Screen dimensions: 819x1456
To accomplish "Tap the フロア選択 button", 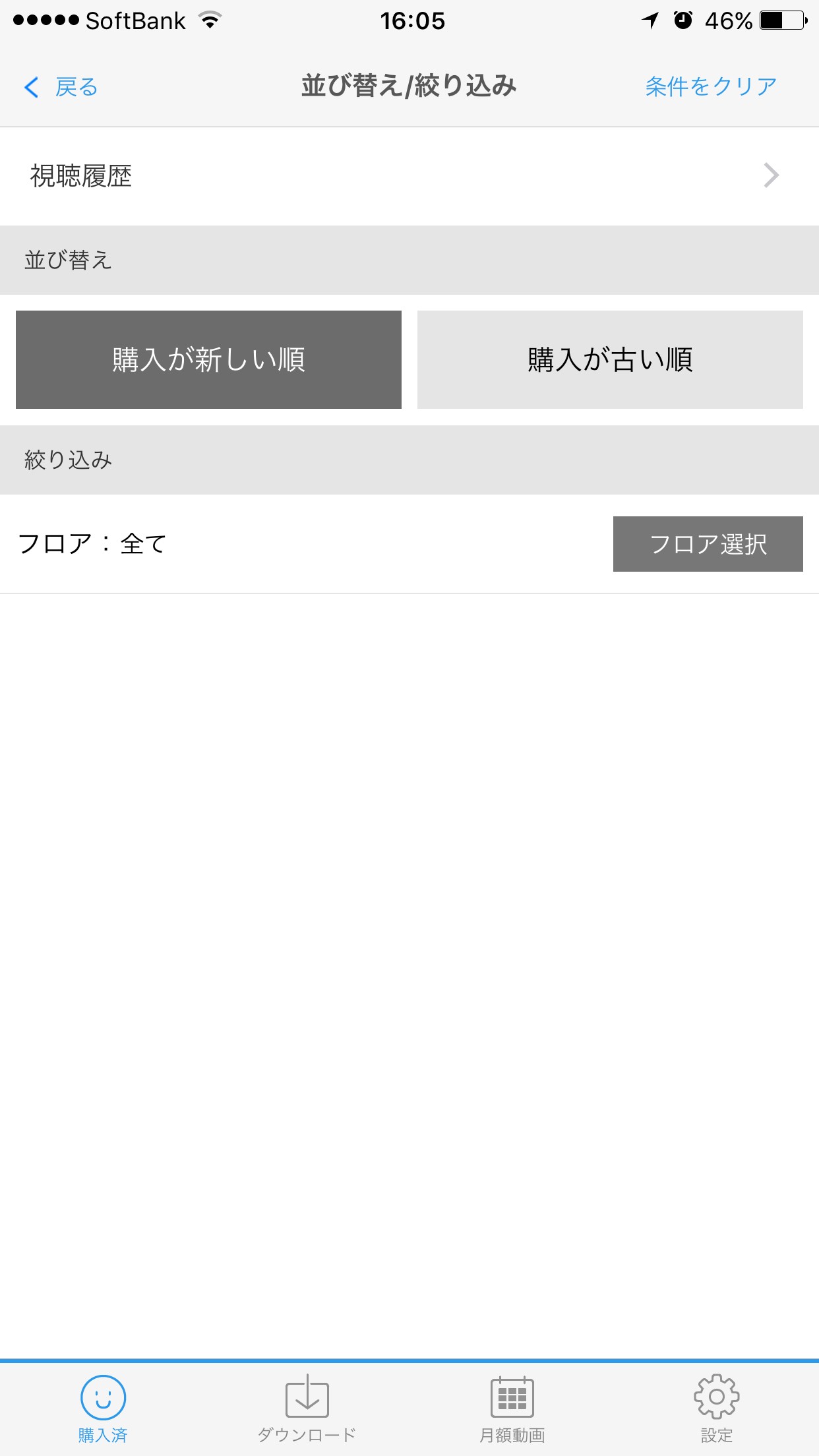I will (x=708, y=544).
